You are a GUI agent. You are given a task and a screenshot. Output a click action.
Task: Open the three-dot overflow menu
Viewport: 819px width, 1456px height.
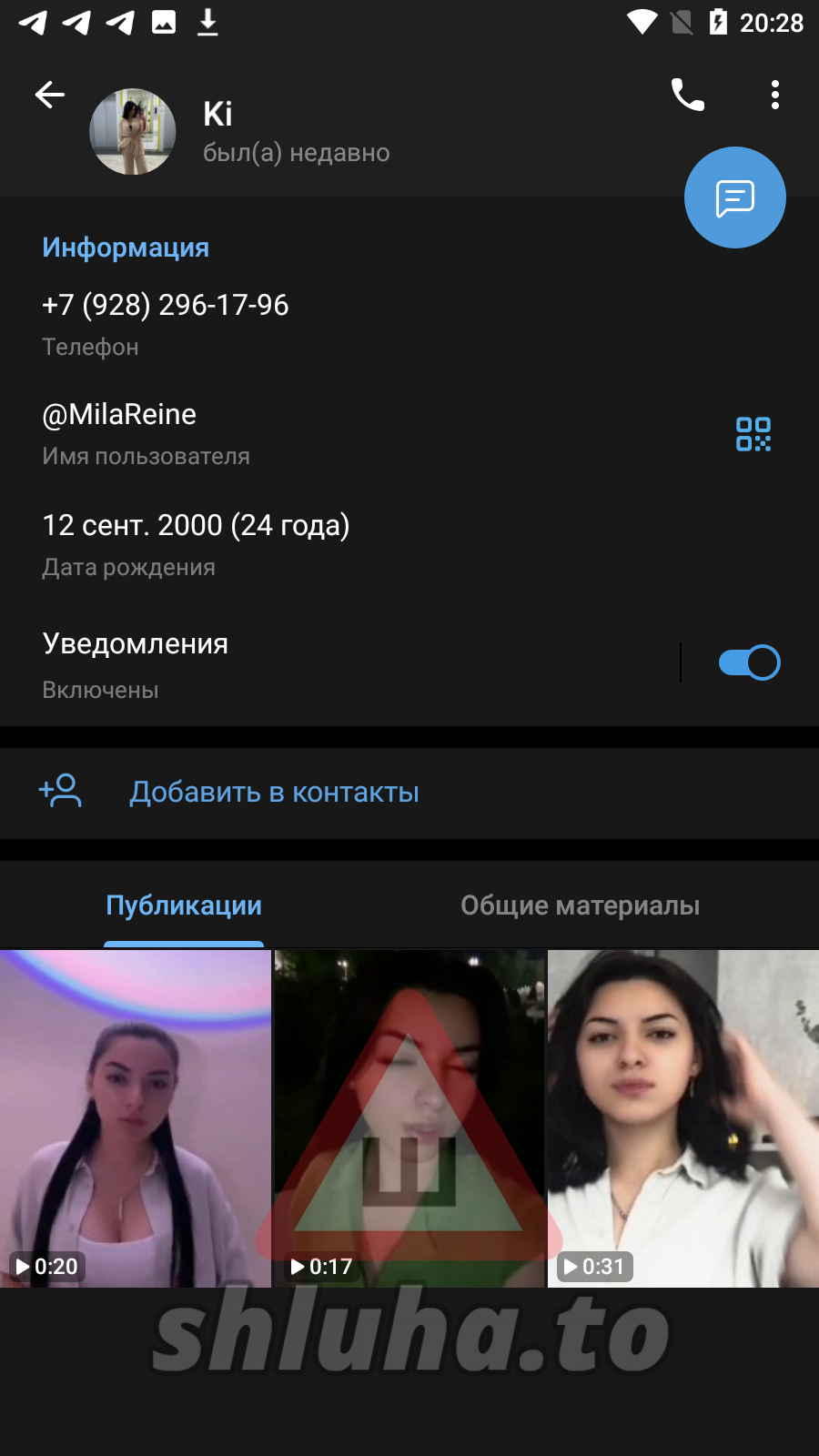click(x=775, y=95)
